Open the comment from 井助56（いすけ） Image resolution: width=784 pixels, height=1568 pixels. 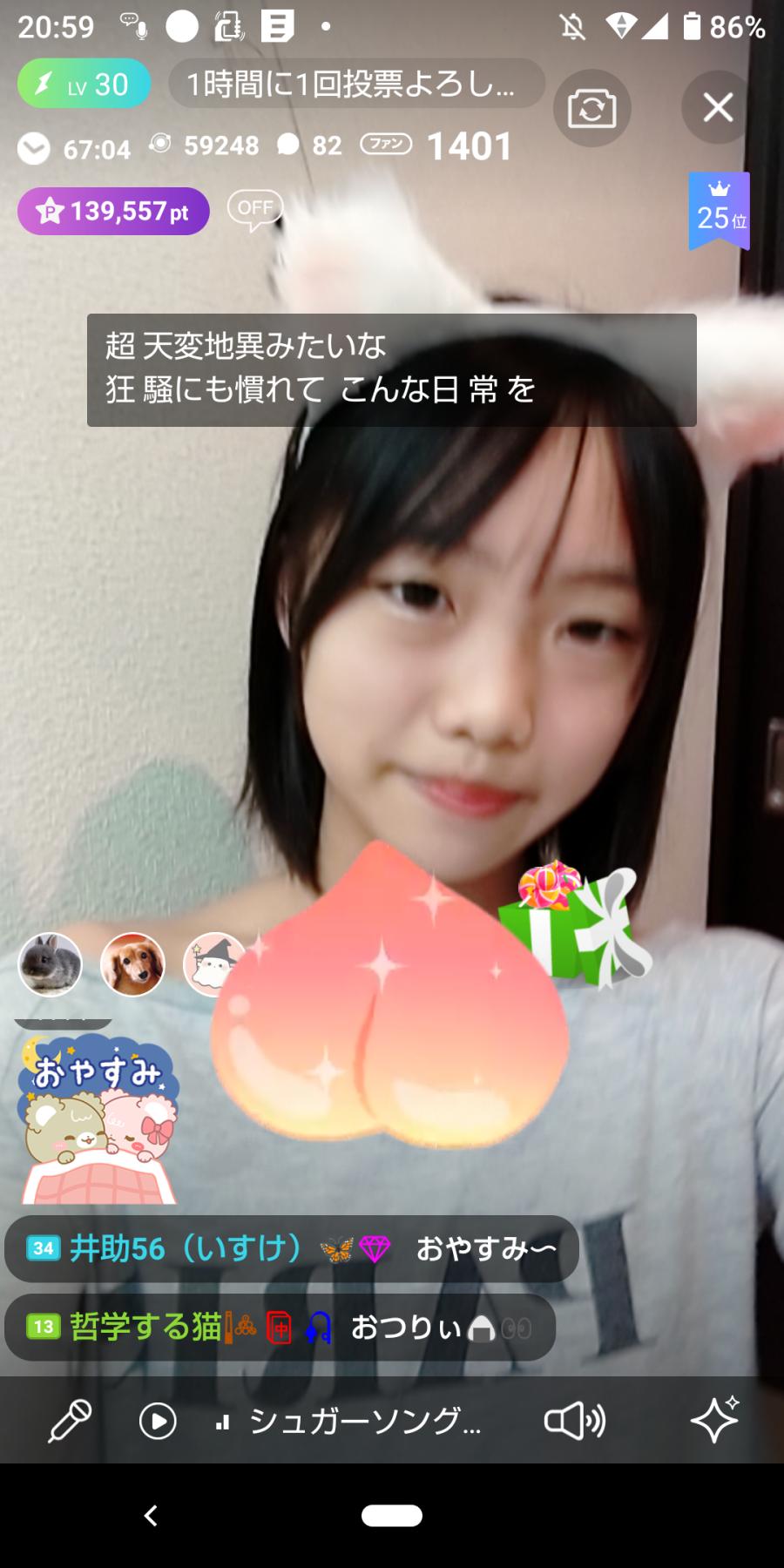pos(291,1249)
